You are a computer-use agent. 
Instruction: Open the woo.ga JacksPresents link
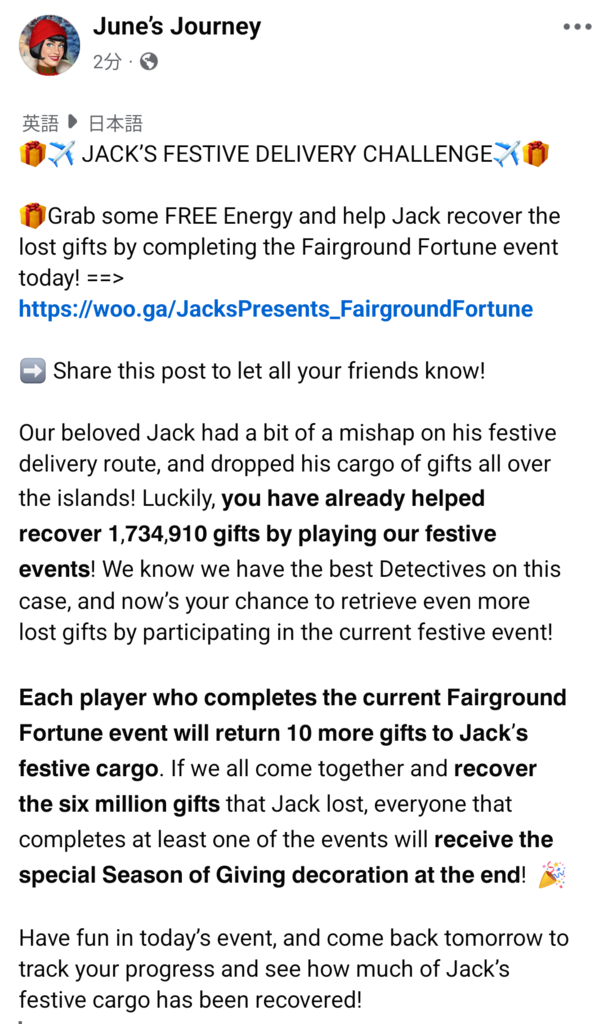point(275,309)
